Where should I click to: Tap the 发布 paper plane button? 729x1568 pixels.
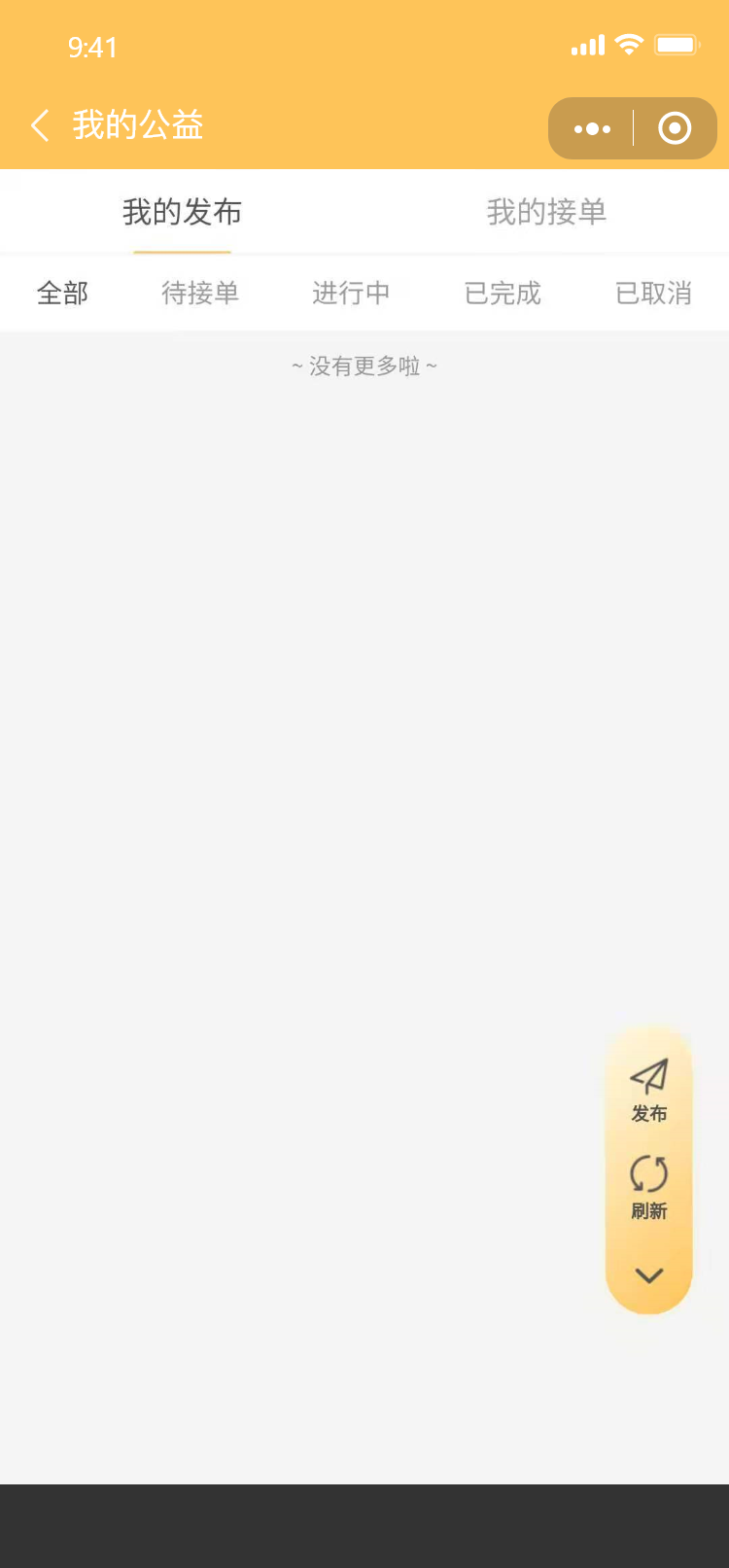point(648,1089)
